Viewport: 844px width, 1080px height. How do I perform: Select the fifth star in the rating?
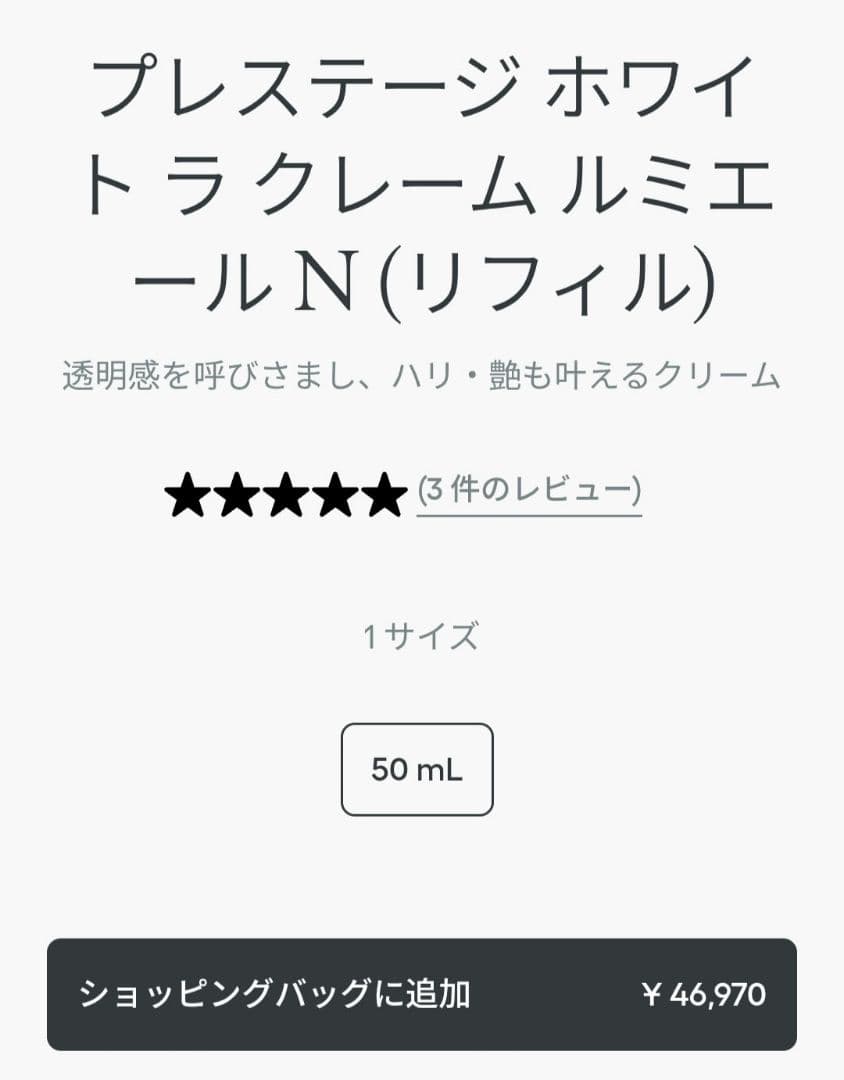pos(385,493)
